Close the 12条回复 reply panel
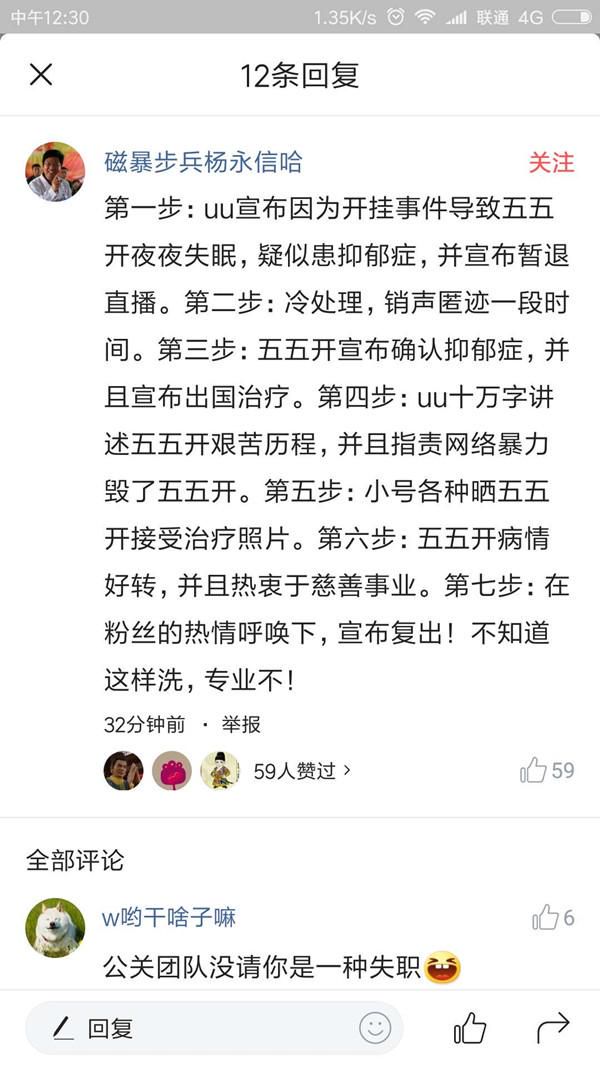The width and height of the screenshot is (600, 1066). coord(41,75)
